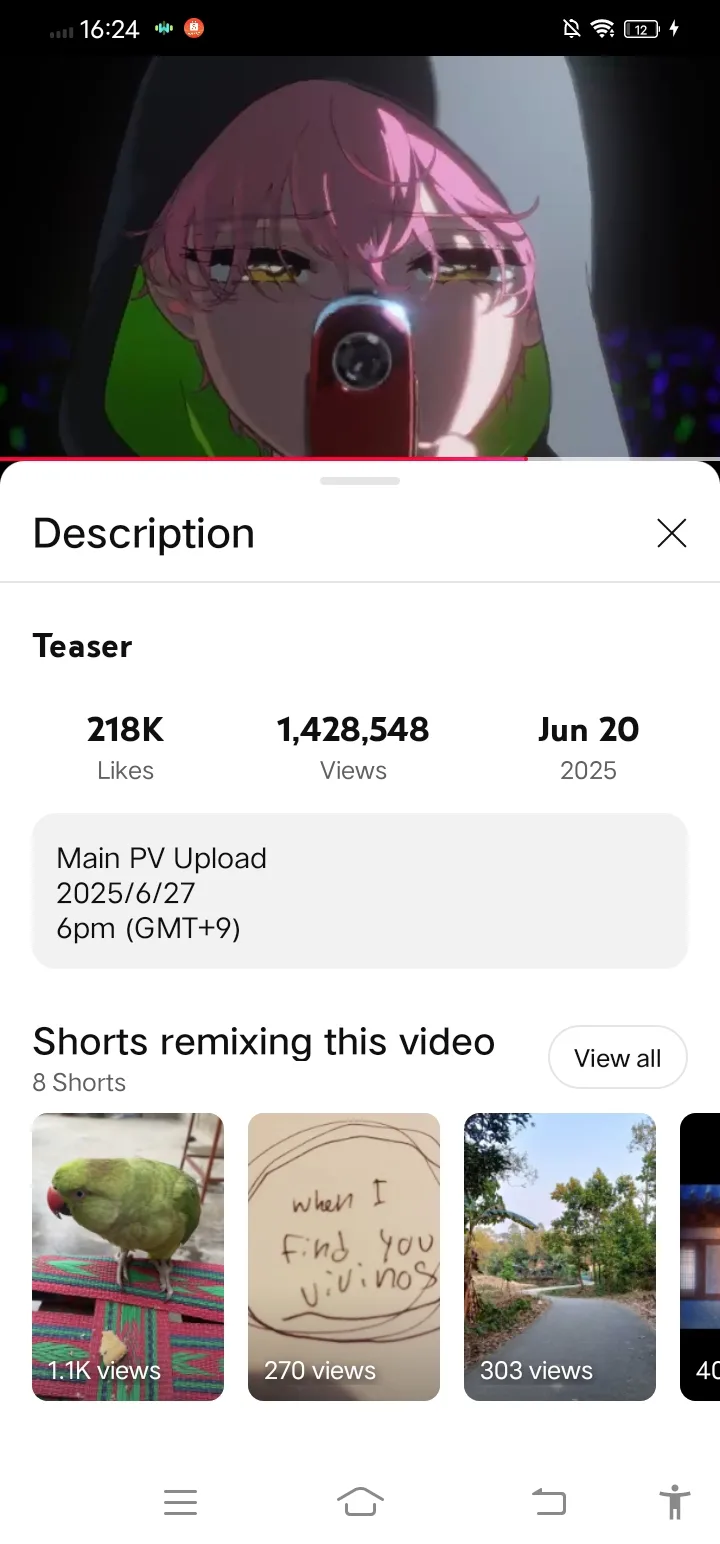
Task: Open the recent apps menu button
Action: 180,1502
